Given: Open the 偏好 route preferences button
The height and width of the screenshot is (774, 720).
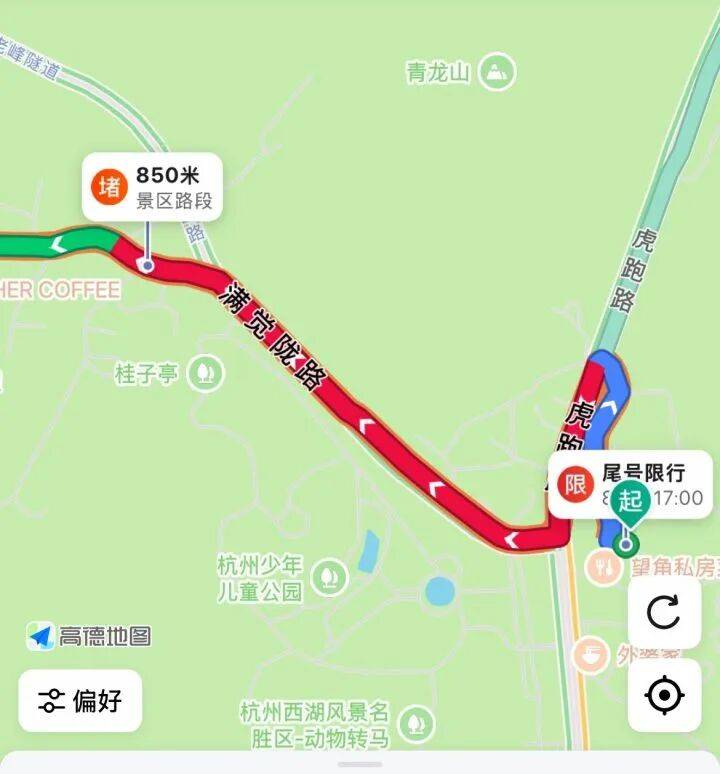Looking at the screenshot, I should tap(80, 700).
